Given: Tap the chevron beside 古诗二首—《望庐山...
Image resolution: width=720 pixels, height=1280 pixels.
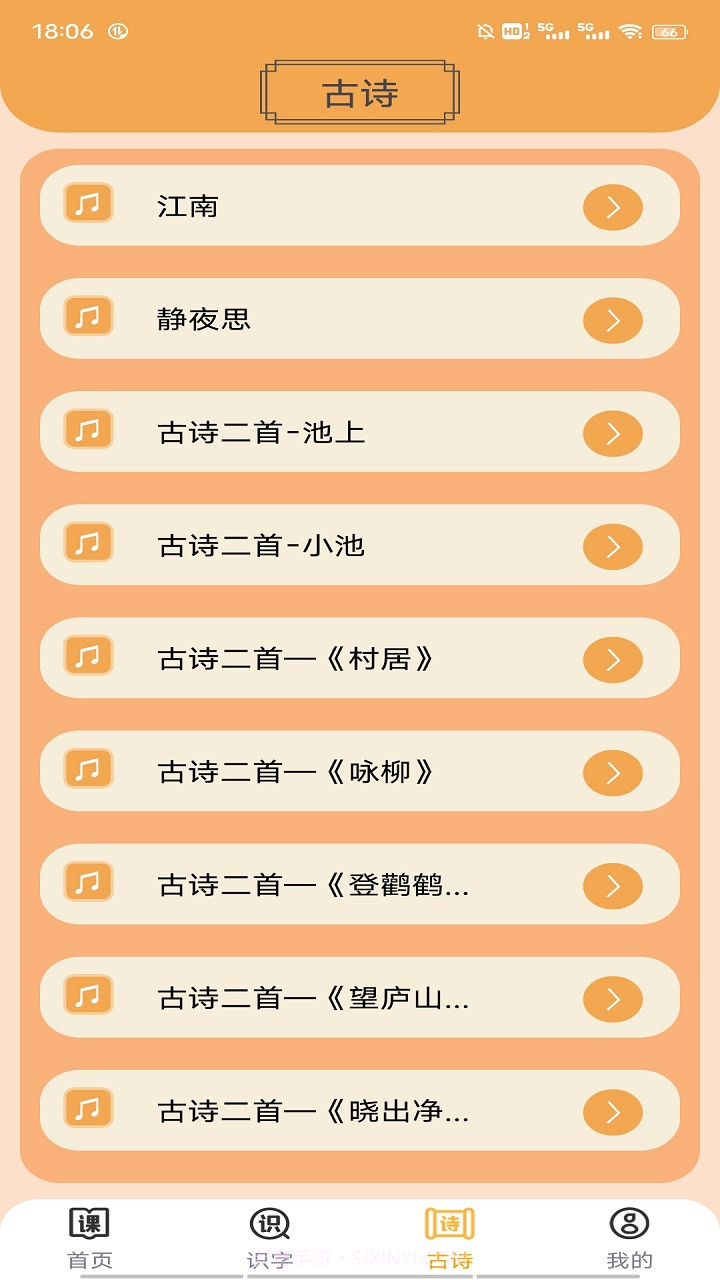Looking at the screenshot, I should pos(612,997).
